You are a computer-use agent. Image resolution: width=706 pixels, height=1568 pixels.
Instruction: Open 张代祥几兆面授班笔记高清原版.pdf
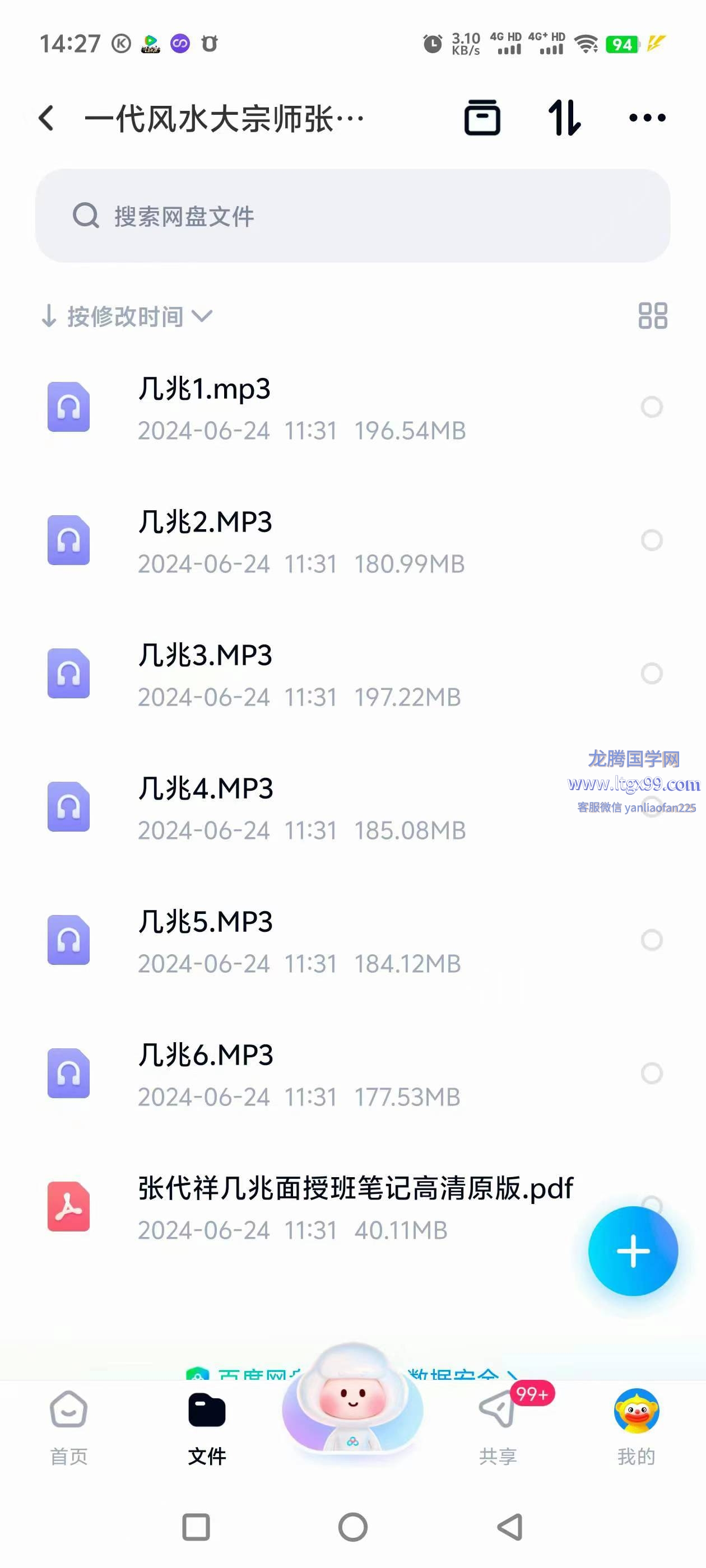coord(355,1189)
